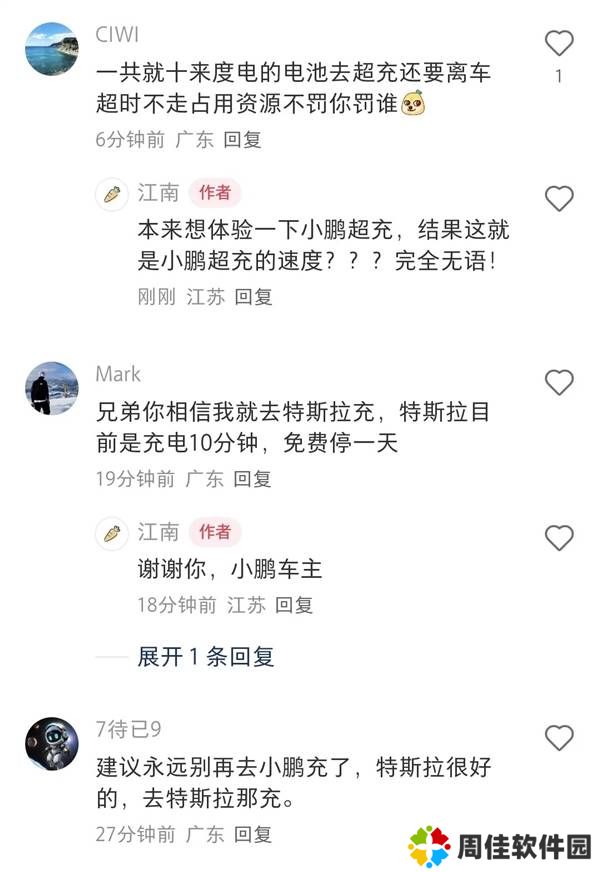This screenshot has width=600, height=872.
Task: Reply to 7待已9's comment
Action: point(253,834)
